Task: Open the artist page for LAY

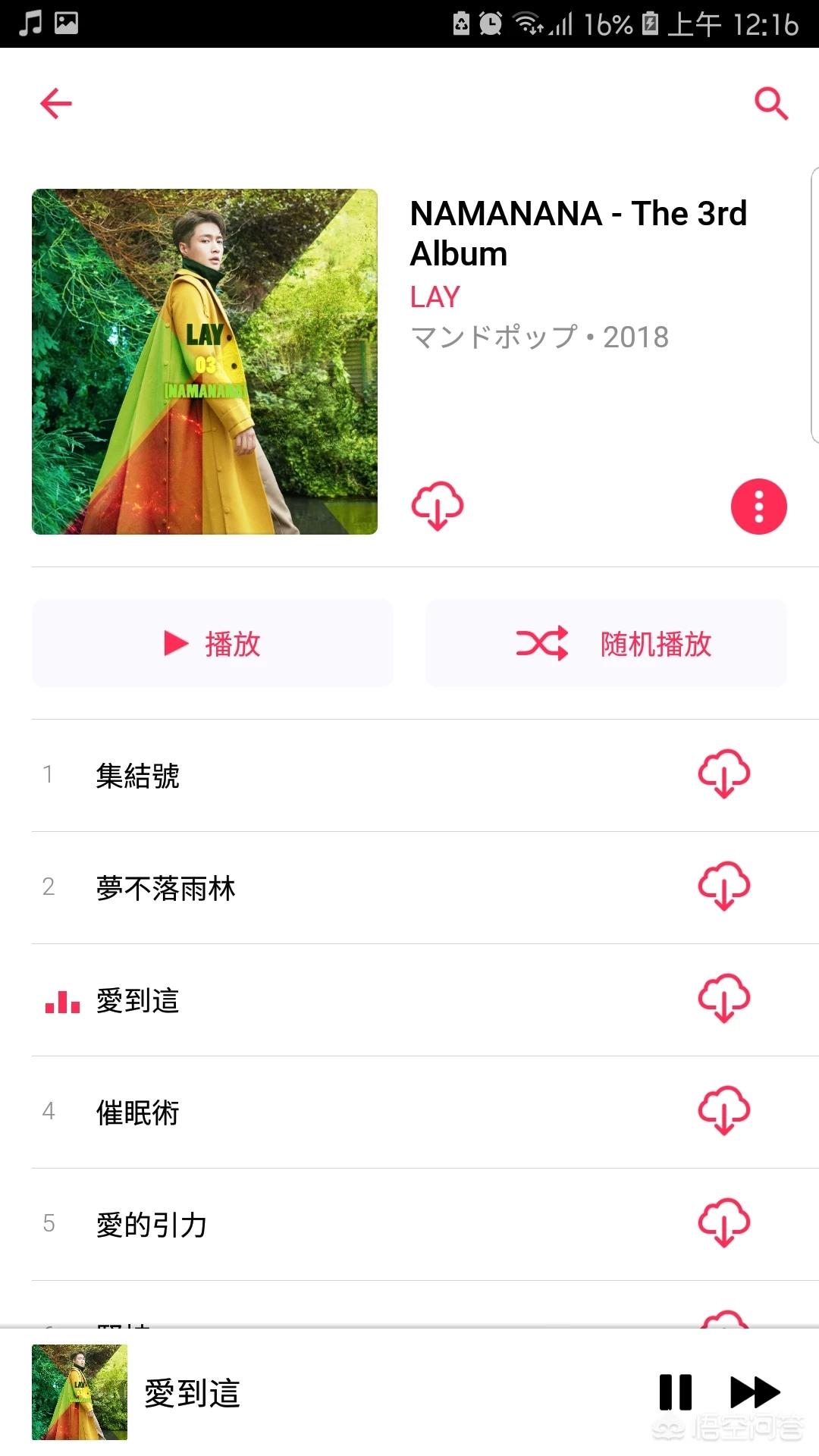Action: (435, 297)
